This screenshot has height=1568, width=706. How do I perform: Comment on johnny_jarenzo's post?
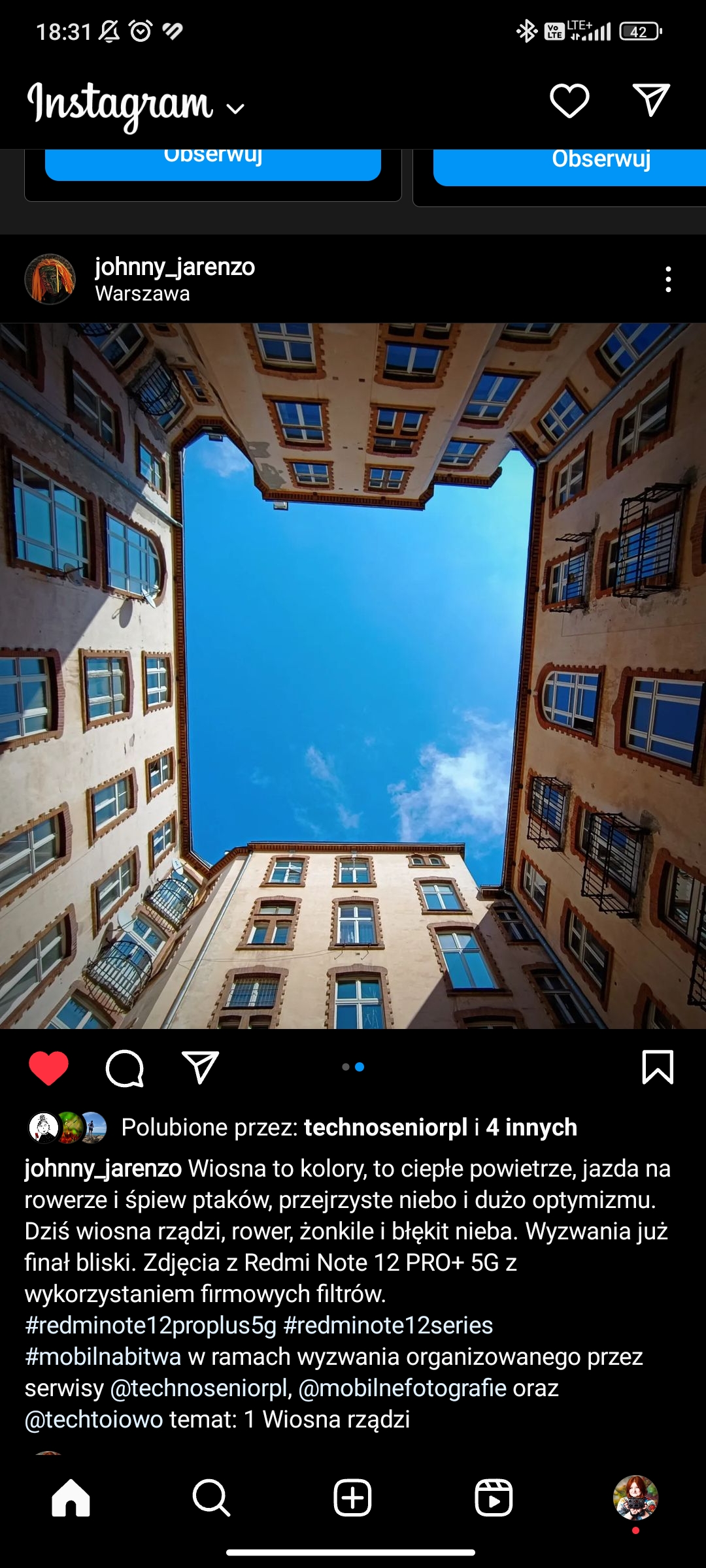[124, 1068]
